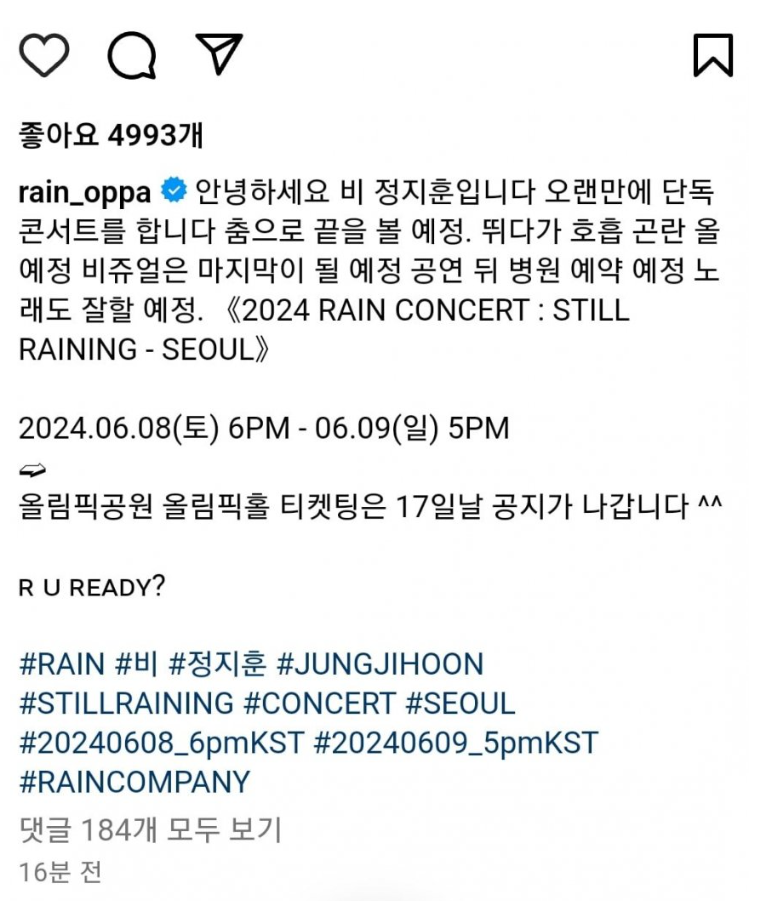This screenshot has height=901, width=758.
Task: Tap the #JUNGJIHOON hashtag
Action: [x=380, y=663]
